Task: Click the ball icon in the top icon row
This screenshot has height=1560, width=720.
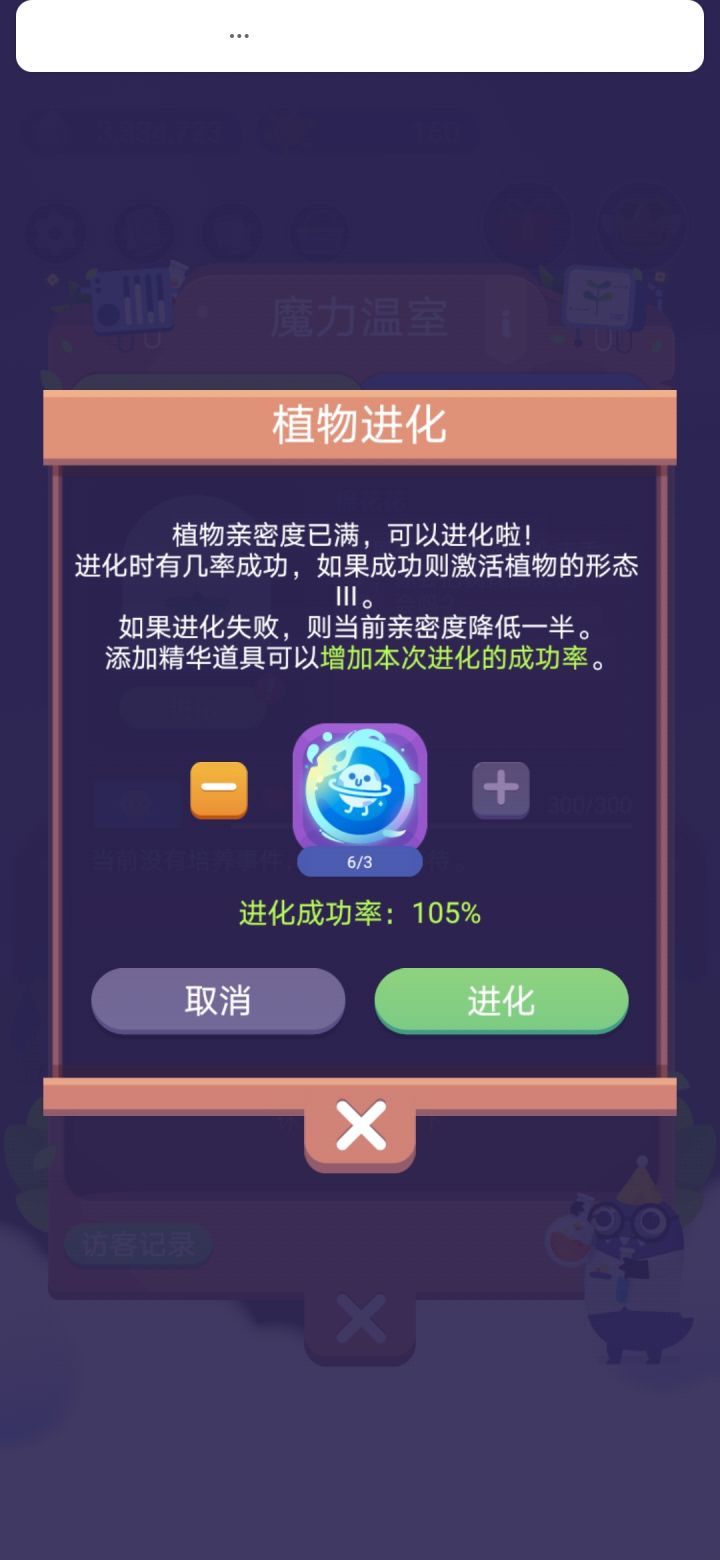Action: 57,230
